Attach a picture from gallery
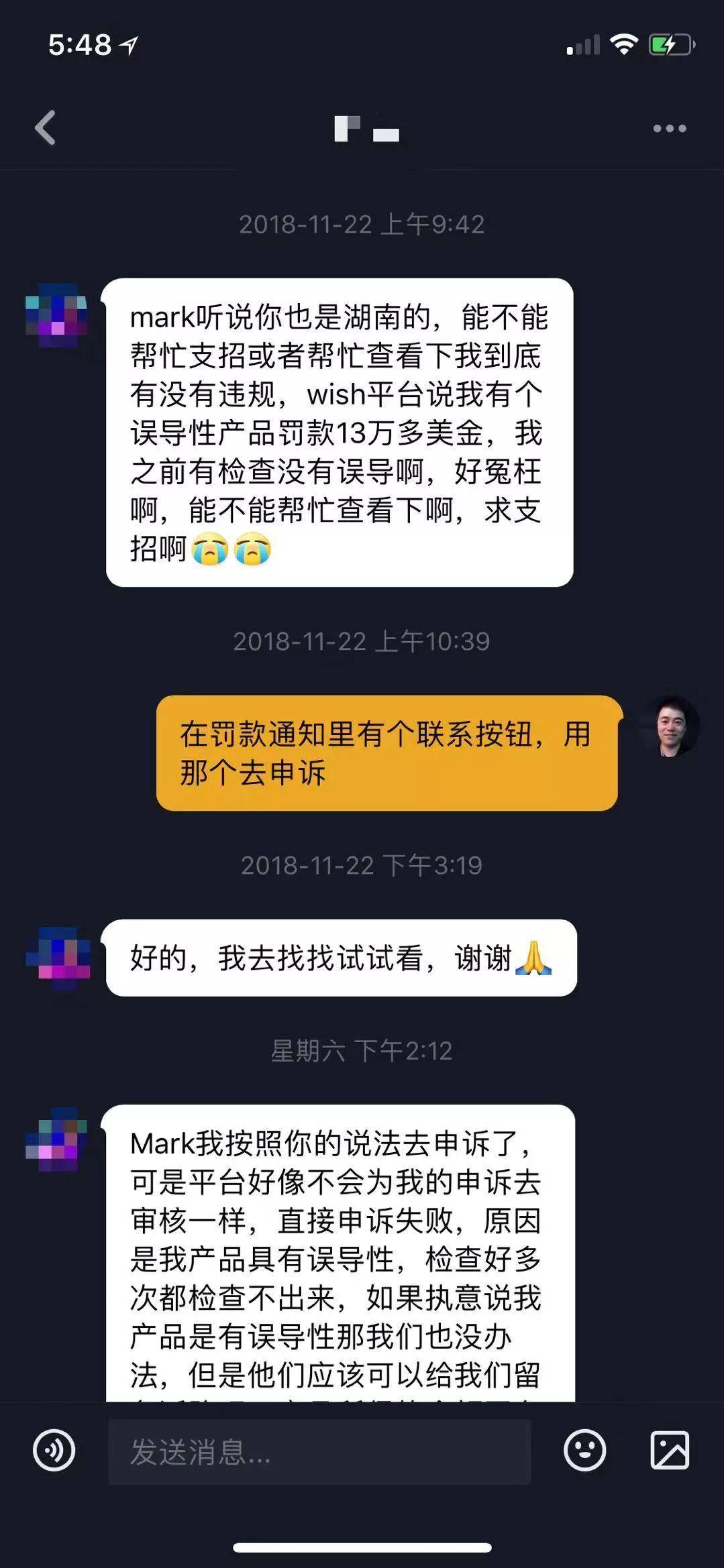 click(670, 1450)
